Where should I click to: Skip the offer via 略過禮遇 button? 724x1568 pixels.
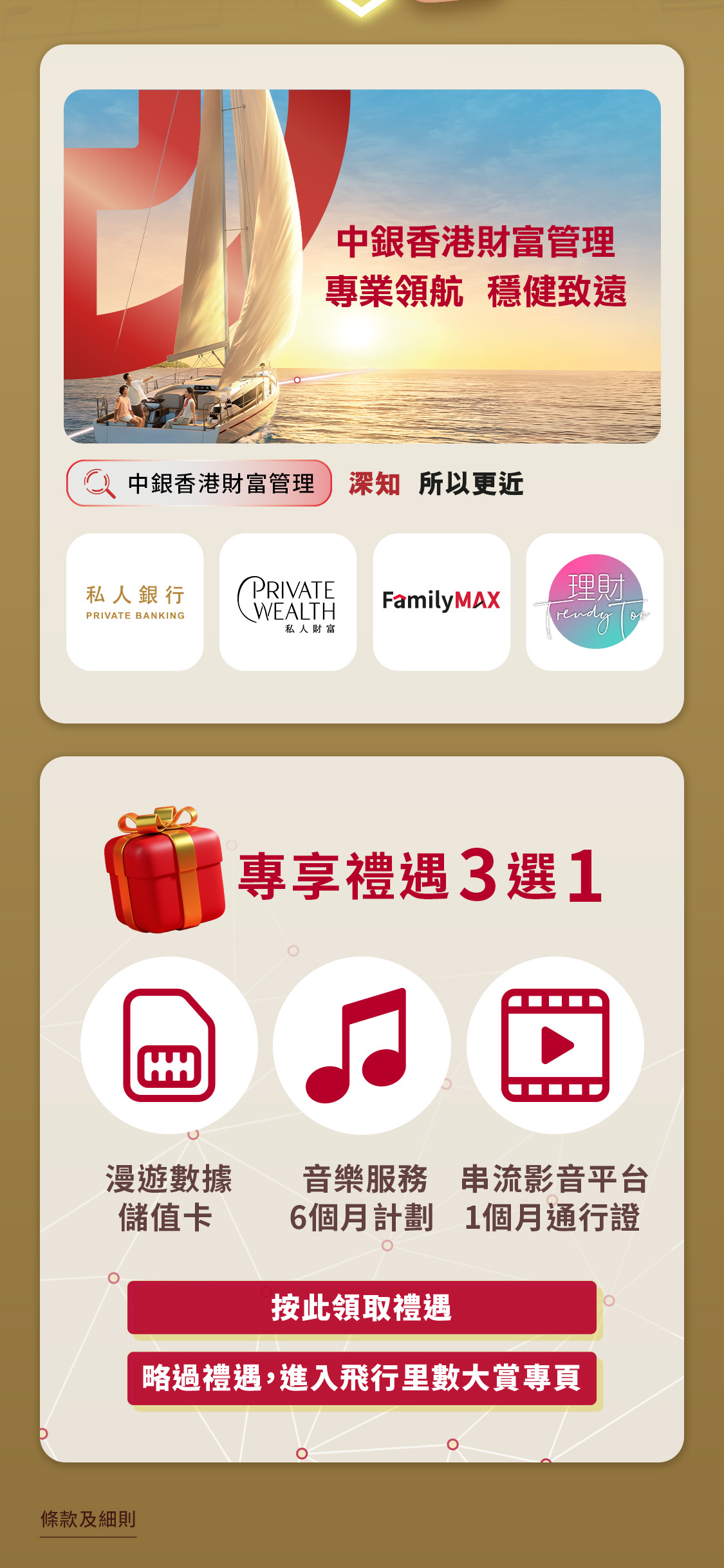(x=362, y=1378)
